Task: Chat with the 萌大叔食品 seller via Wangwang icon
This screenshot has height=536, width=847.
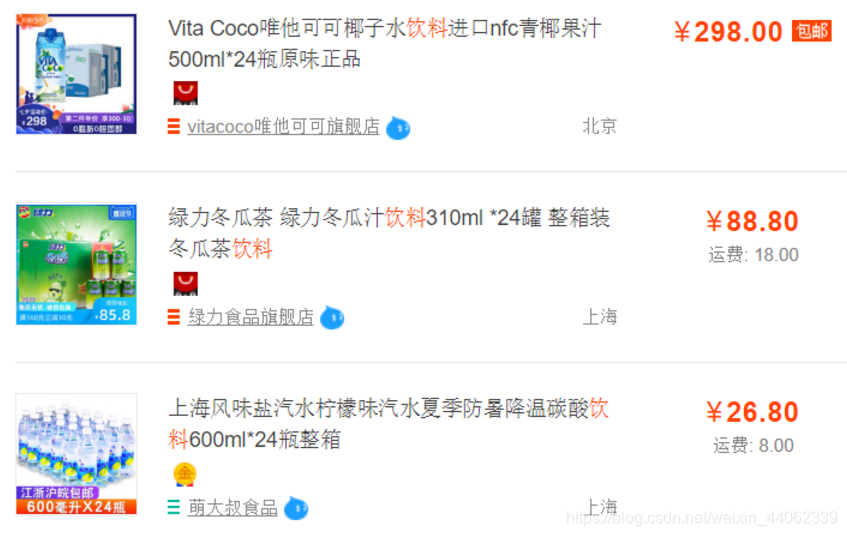Action: [296, 508]
